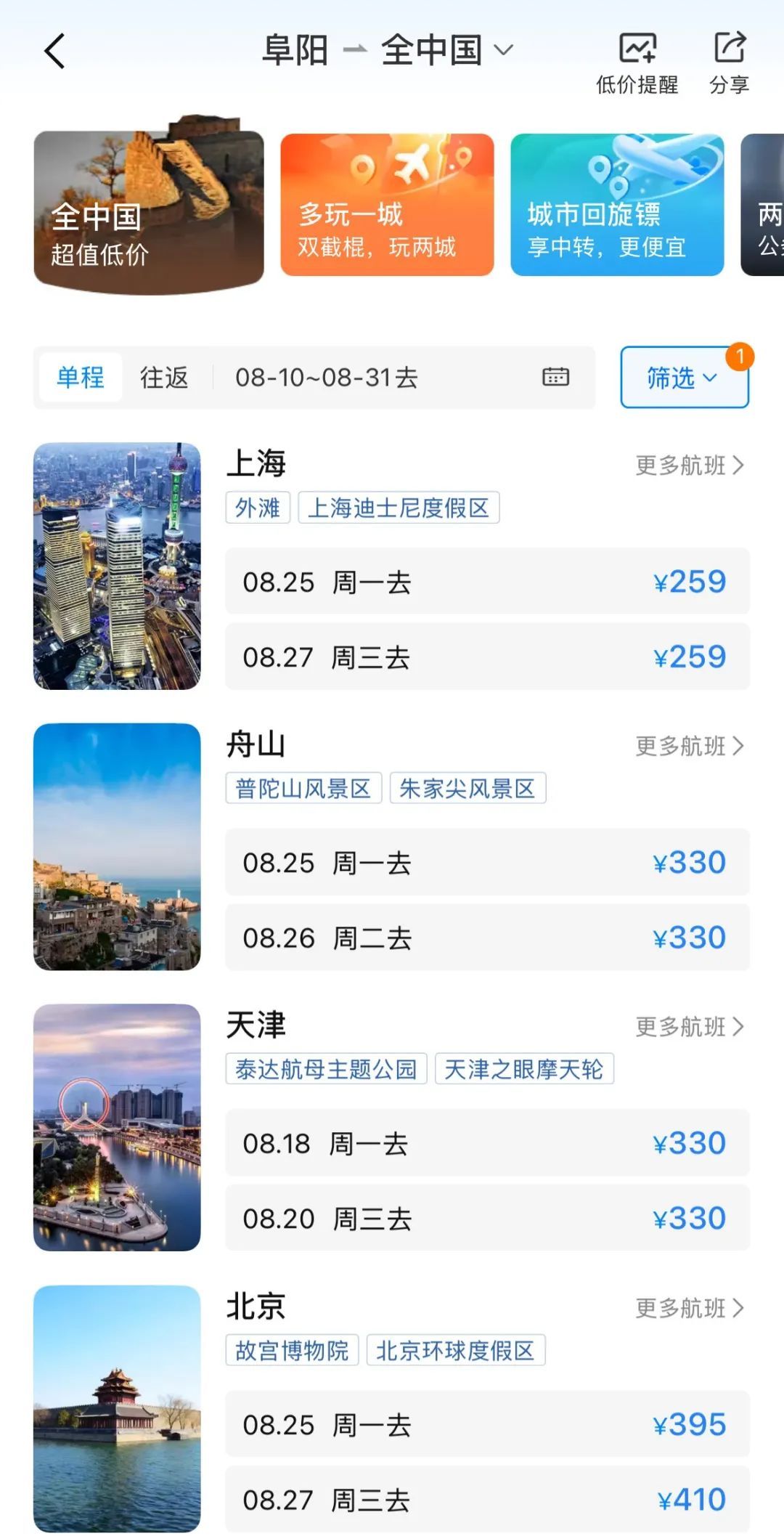Select the 普陀山风景区 tag under 舟山
This screenshot has height=1536, width=784.
click(304, 789)
